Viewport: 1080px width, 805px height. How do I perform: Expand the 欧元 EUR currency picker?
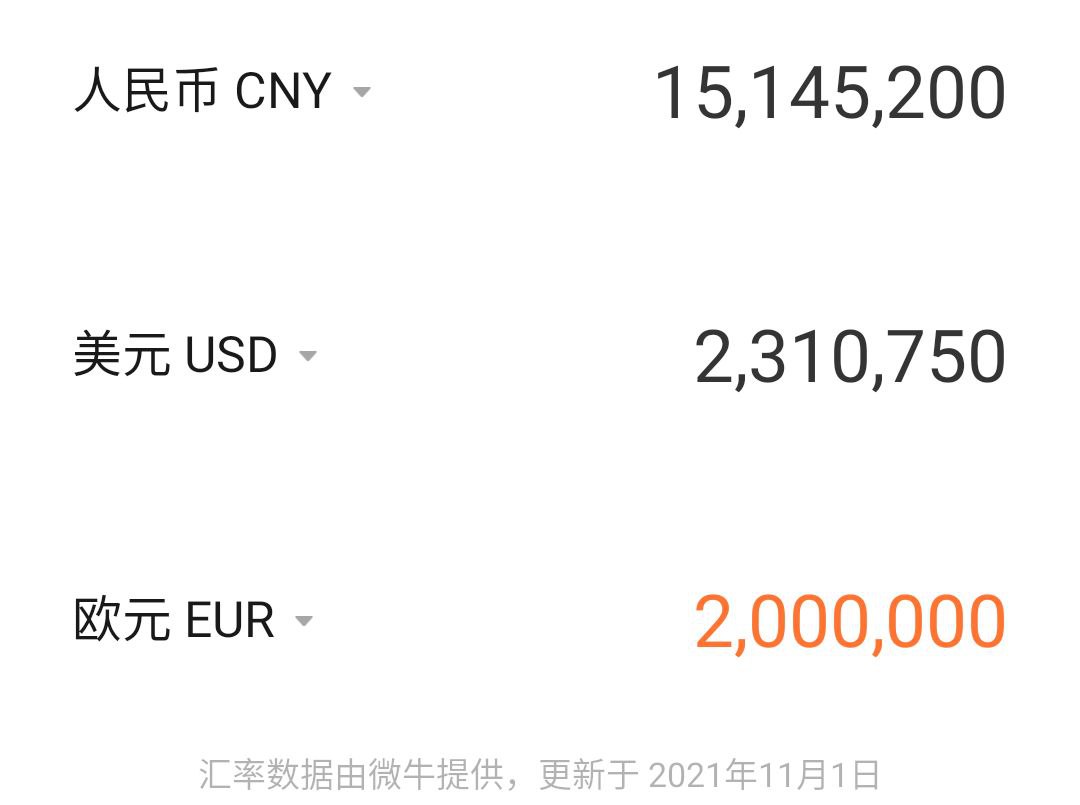(x=193, y=621)
